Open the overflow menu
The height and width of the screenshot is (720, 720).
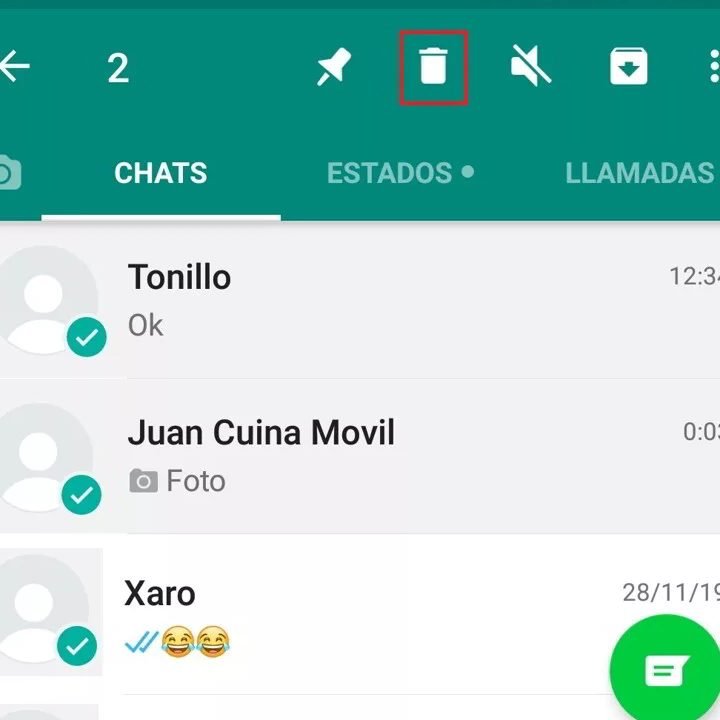coord(712,68)
